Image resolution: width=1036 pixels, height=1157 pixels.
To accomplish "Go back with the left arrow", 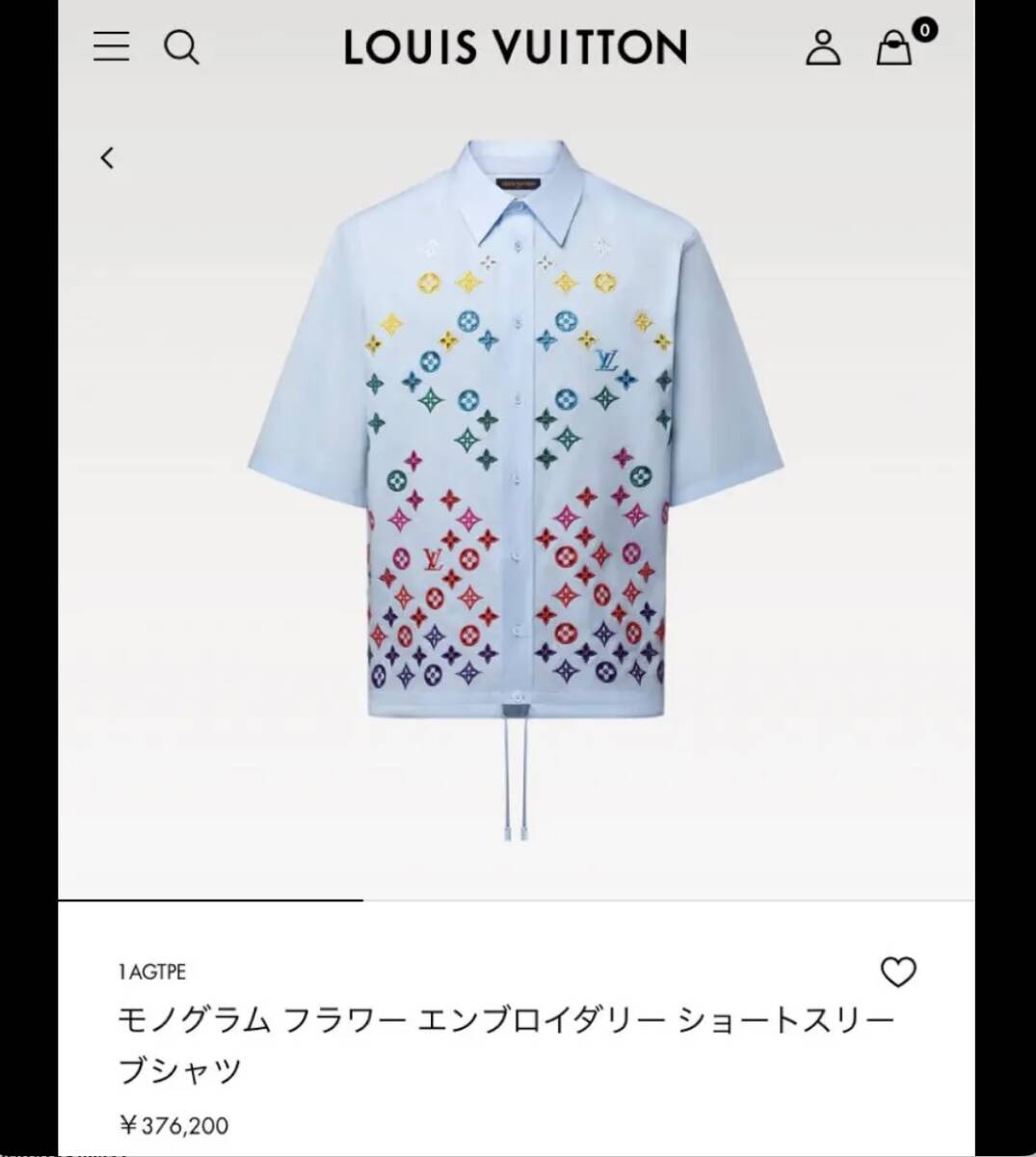I will click(x=108, y=157).
